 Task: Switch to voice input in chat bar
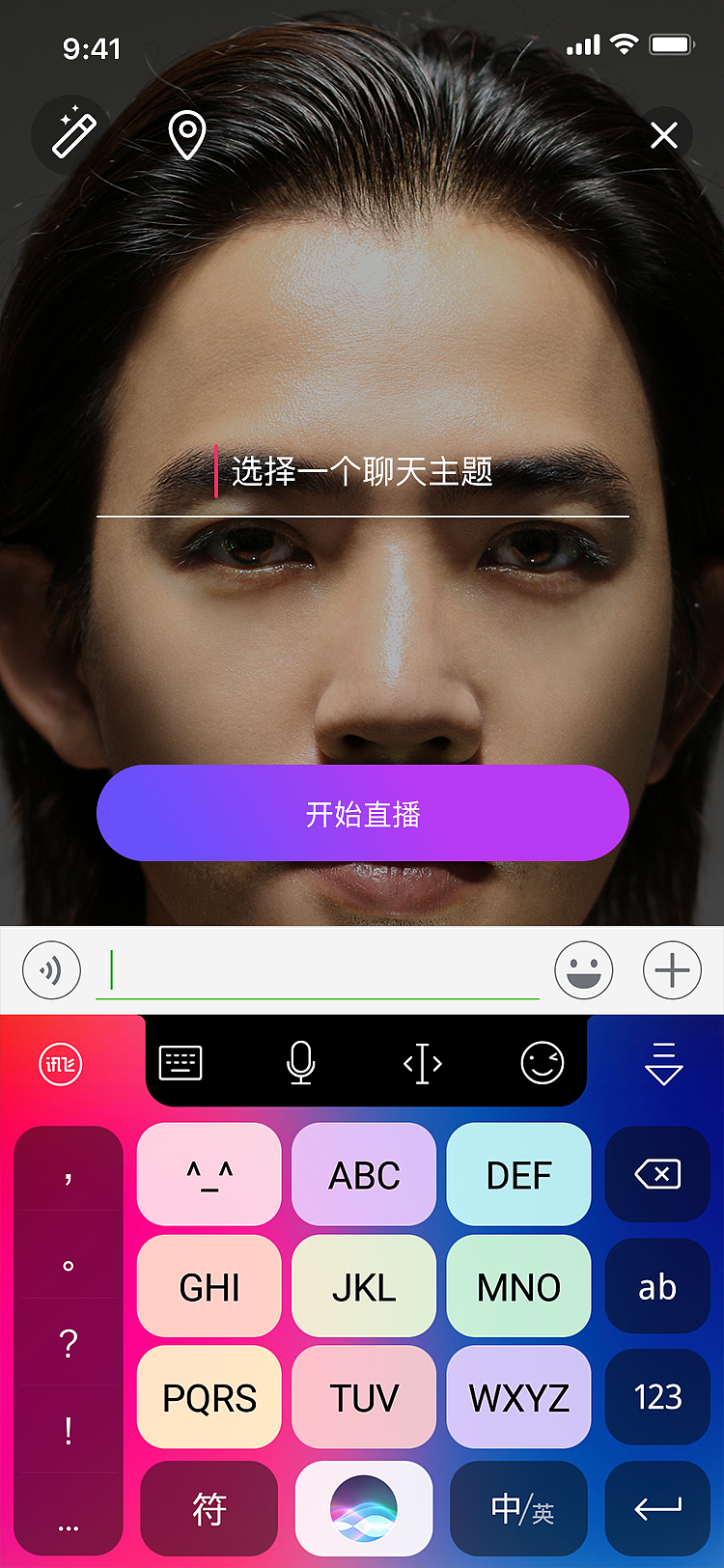(x=51, y=969)
